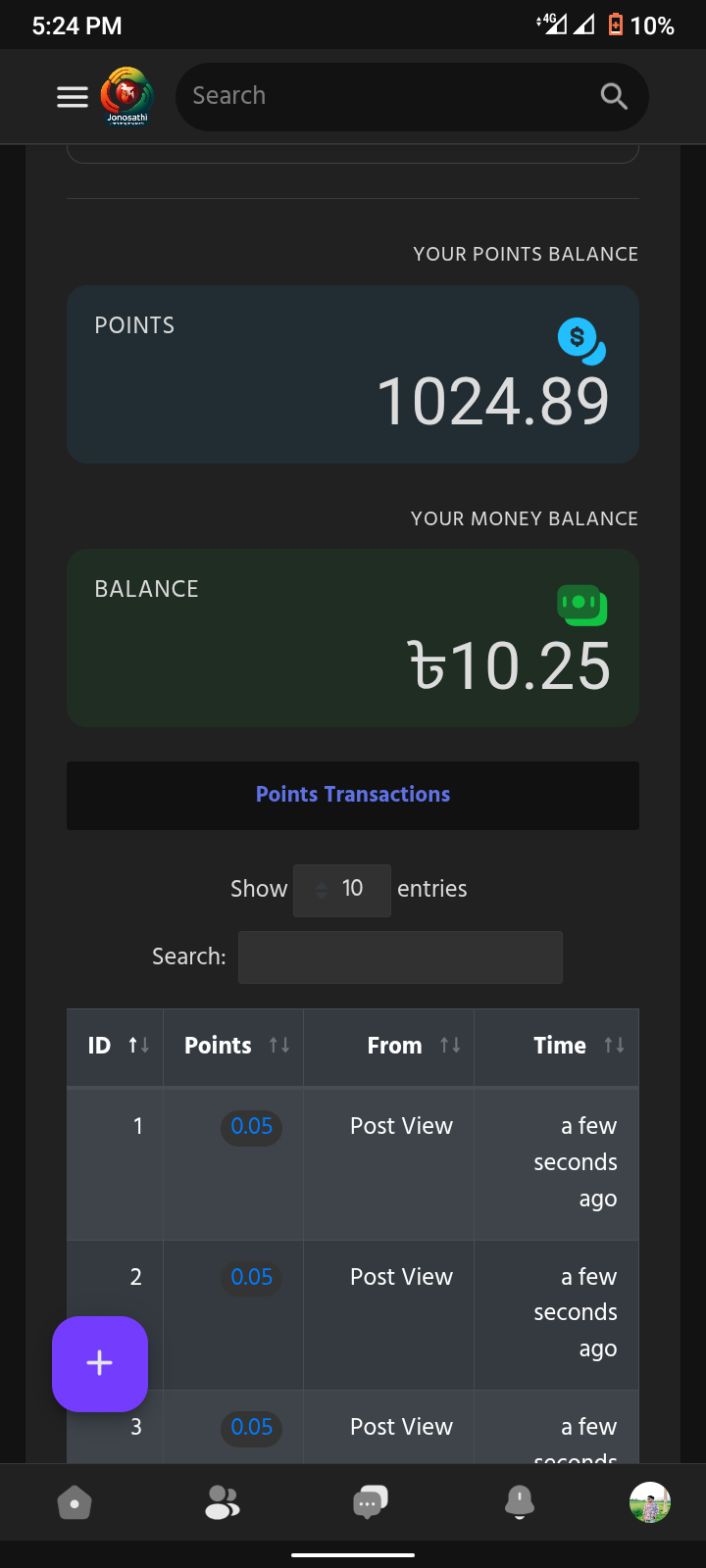
Task: Open the messages chat tab
Action: point(370,1502)
